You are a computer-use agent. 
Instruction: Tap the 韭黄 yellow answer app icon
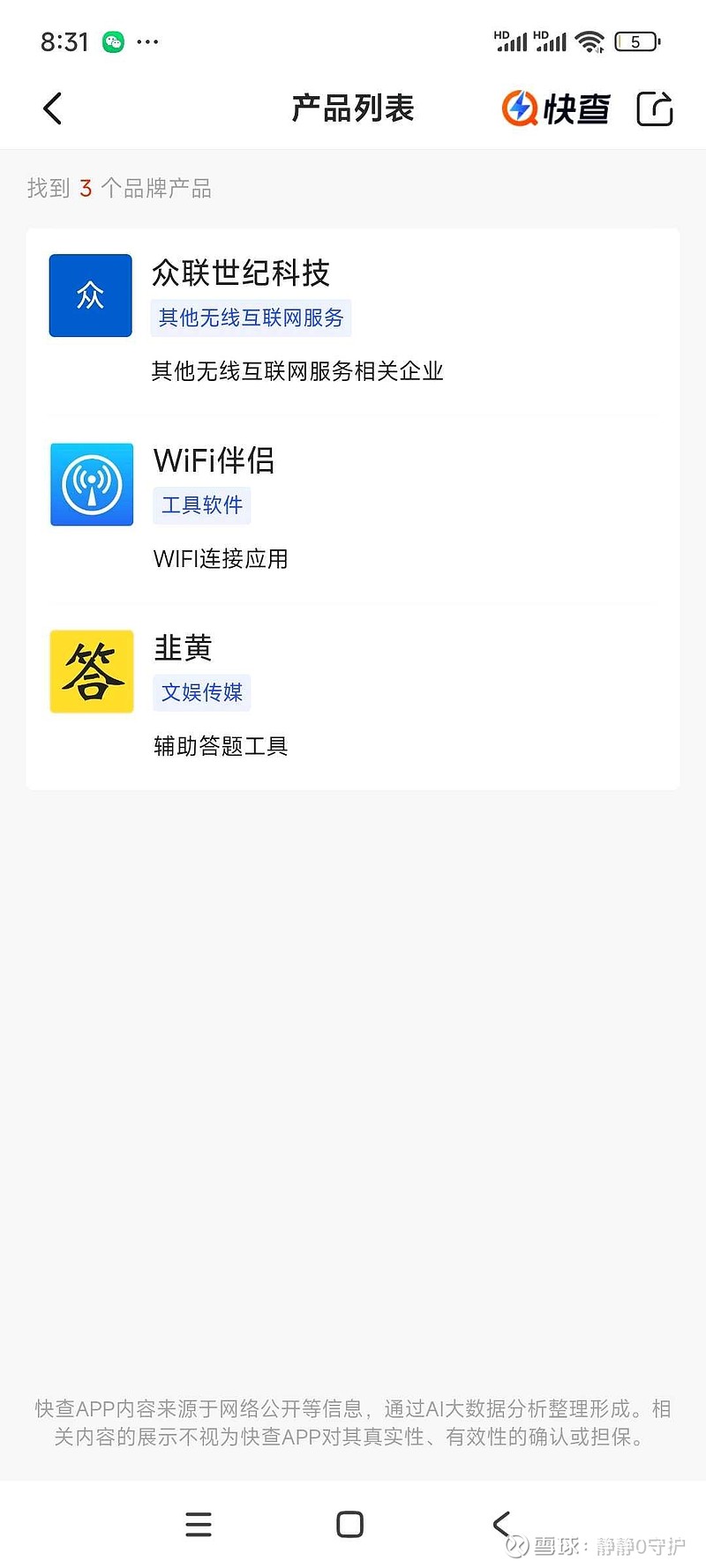pos(91,671)
